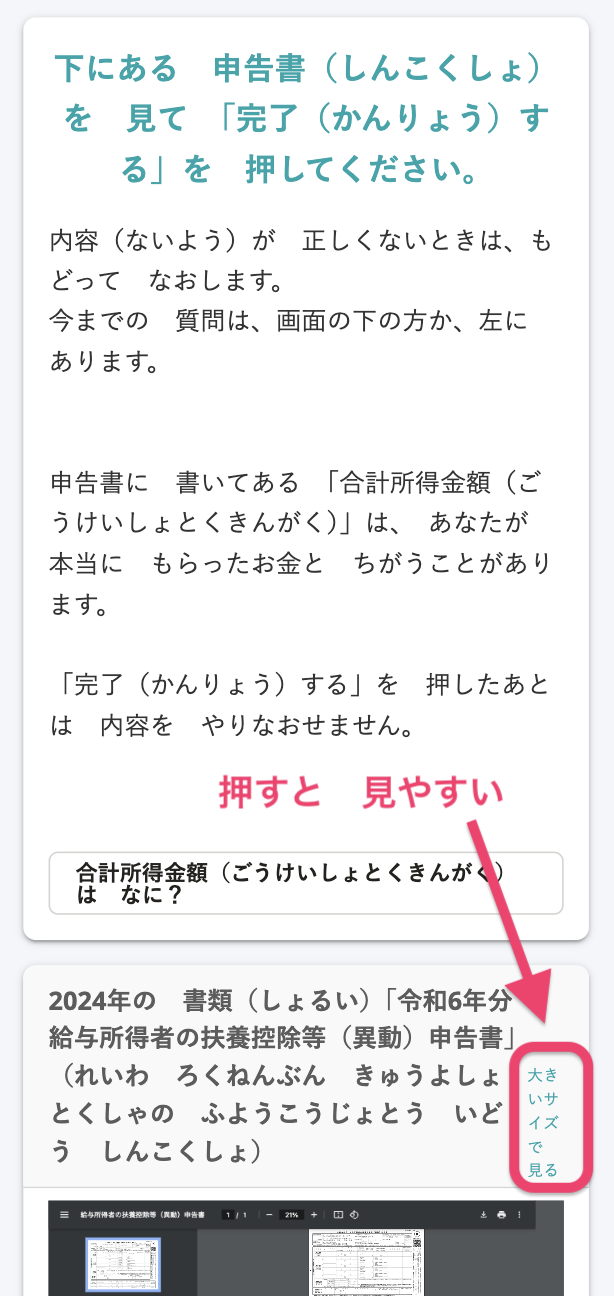Download the 申告書 PDF
This screenshot has width=614, height=1296.
pos(484,1215)
